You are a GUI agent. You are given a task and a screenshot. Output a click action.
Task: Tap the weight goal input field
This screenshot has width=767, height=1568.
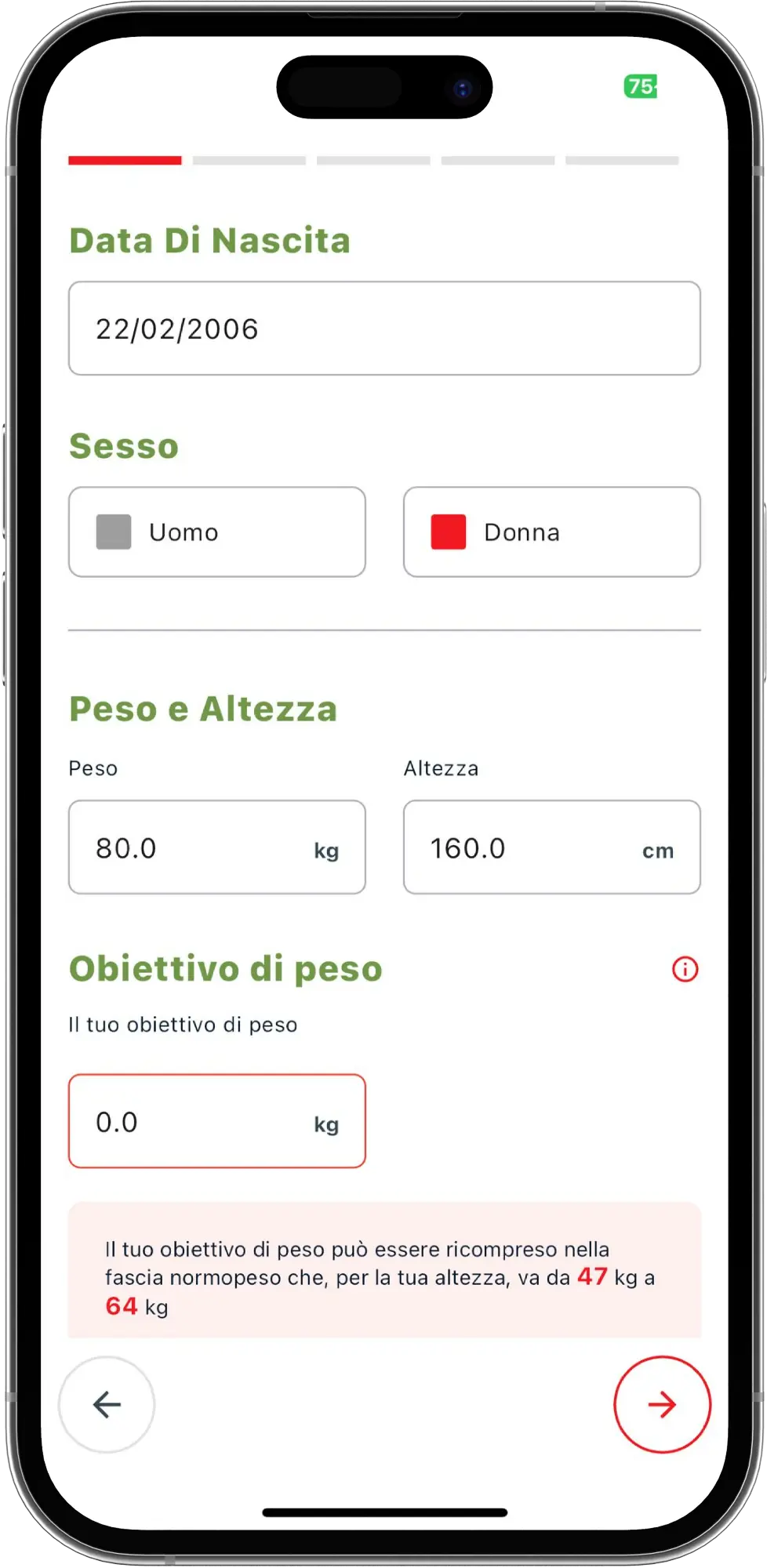tap(217, 1121)
